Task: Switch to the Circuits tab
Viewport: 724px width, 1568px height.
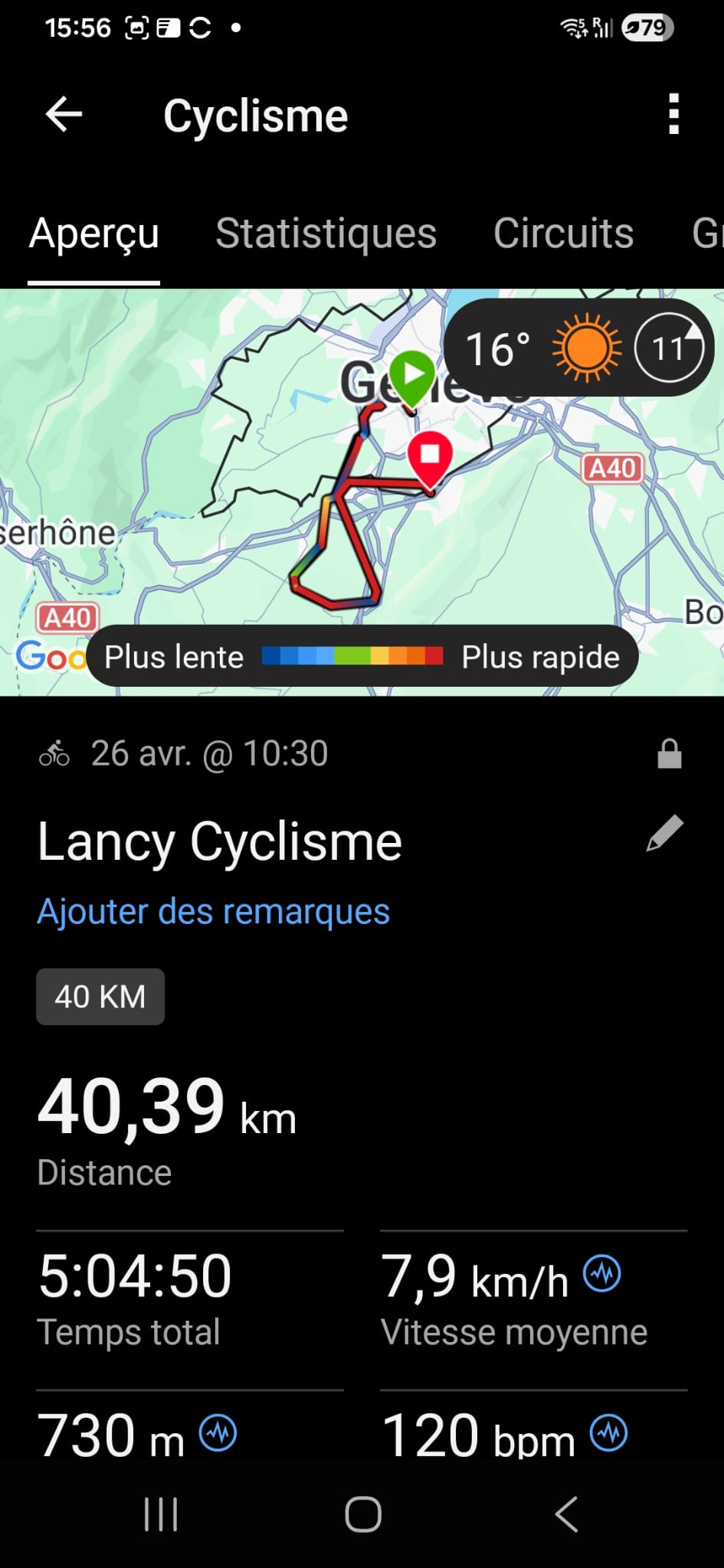Action: point(563,234)
